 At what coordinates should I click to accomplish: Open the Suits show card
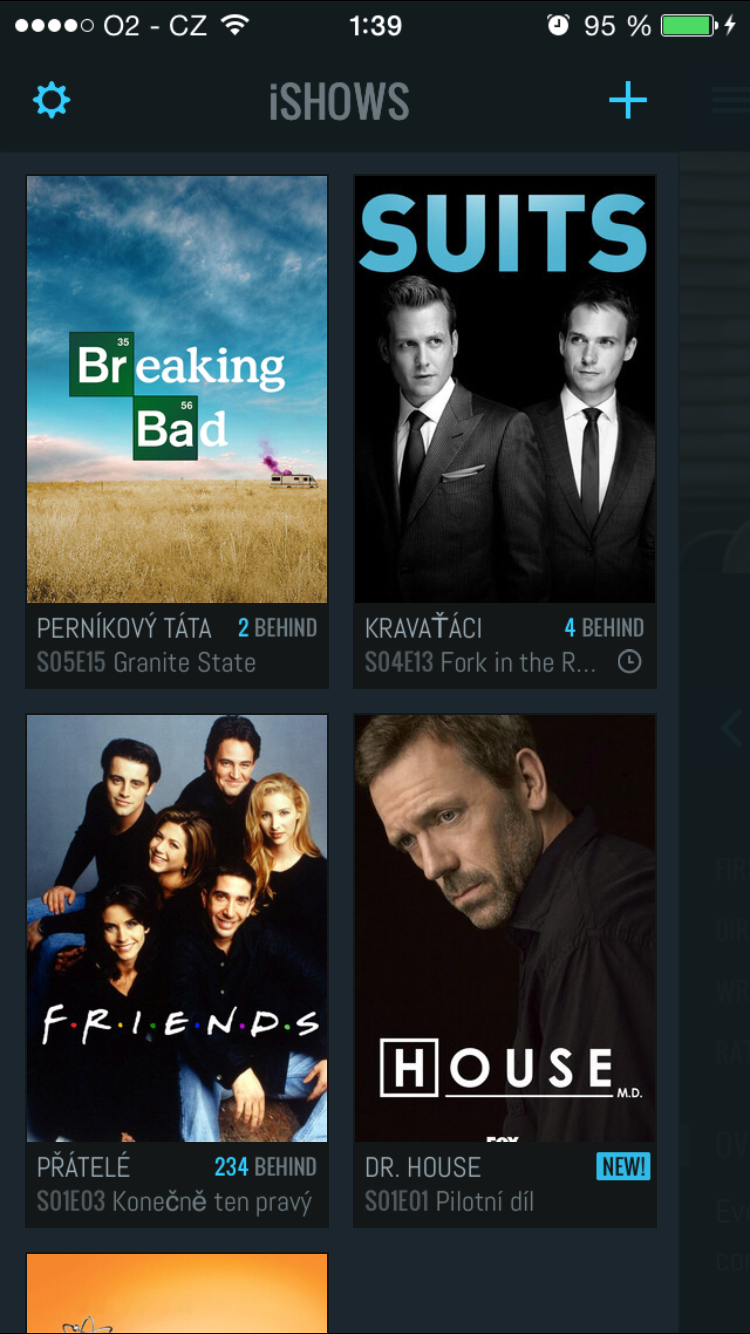coord(505,390)
